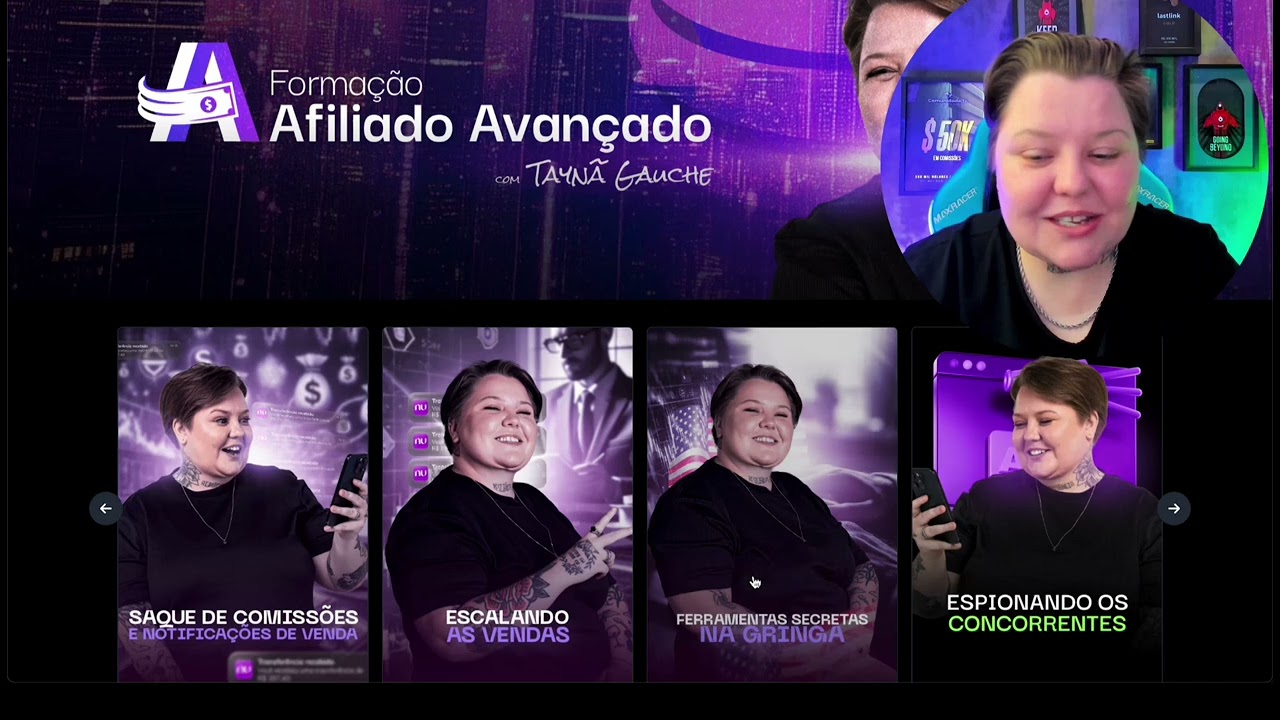Open the Saque de Comissões module card
The width and height of the screenshot is (1280, 720).
(243, 505)
